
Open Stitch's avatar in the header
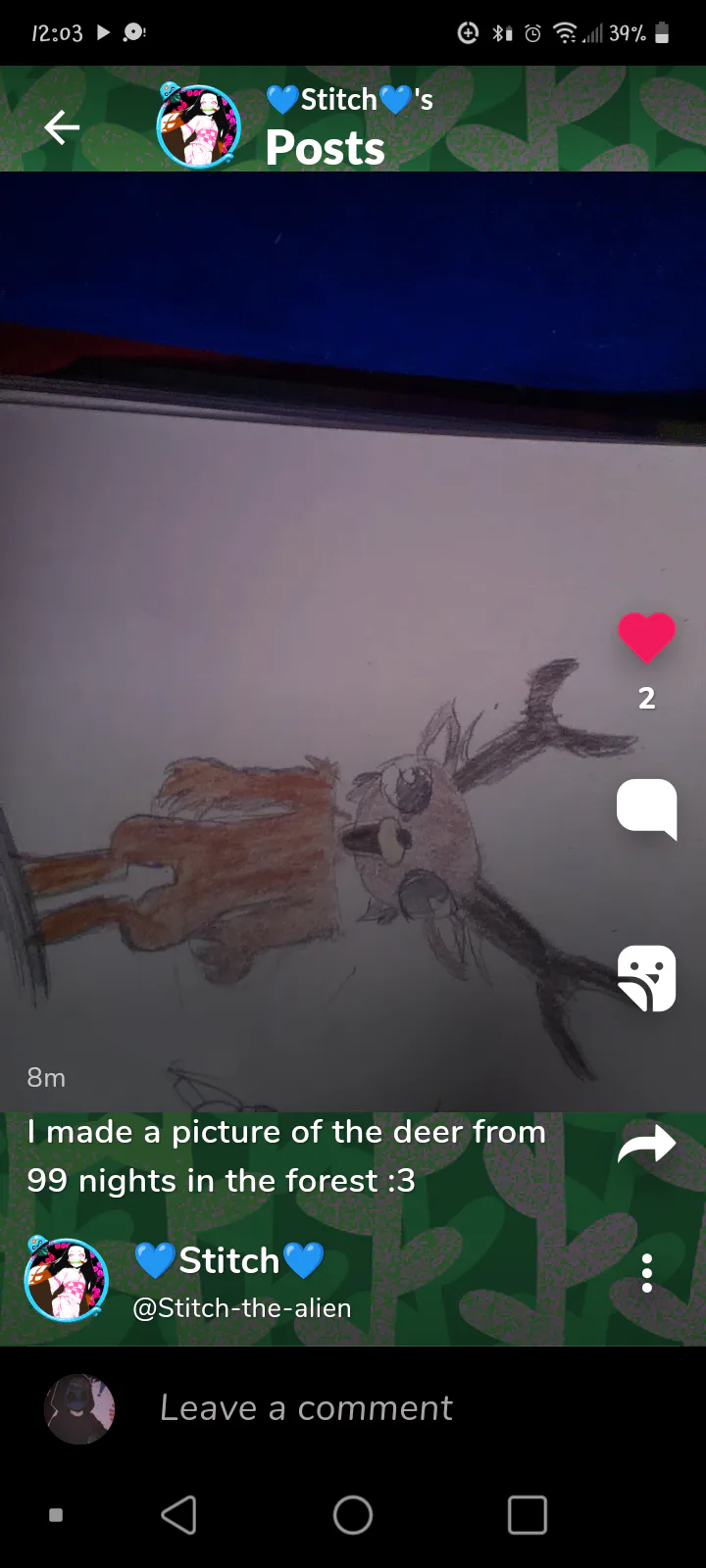(x=198, y=124)
